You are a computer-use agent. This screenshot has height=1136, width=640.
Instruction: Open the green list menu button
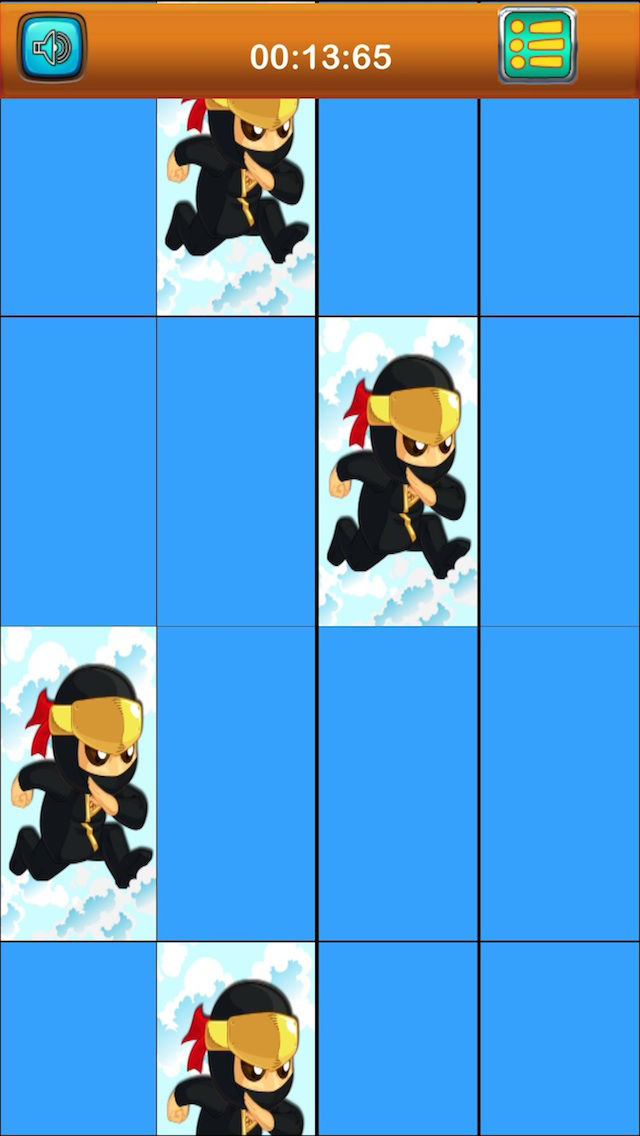[537, 46]
